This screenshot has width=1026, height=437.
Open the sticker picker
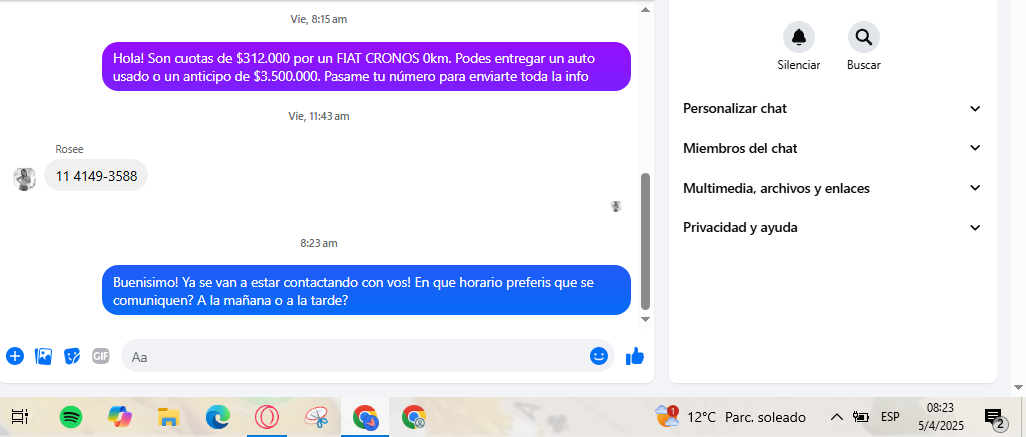click(72, 356)
